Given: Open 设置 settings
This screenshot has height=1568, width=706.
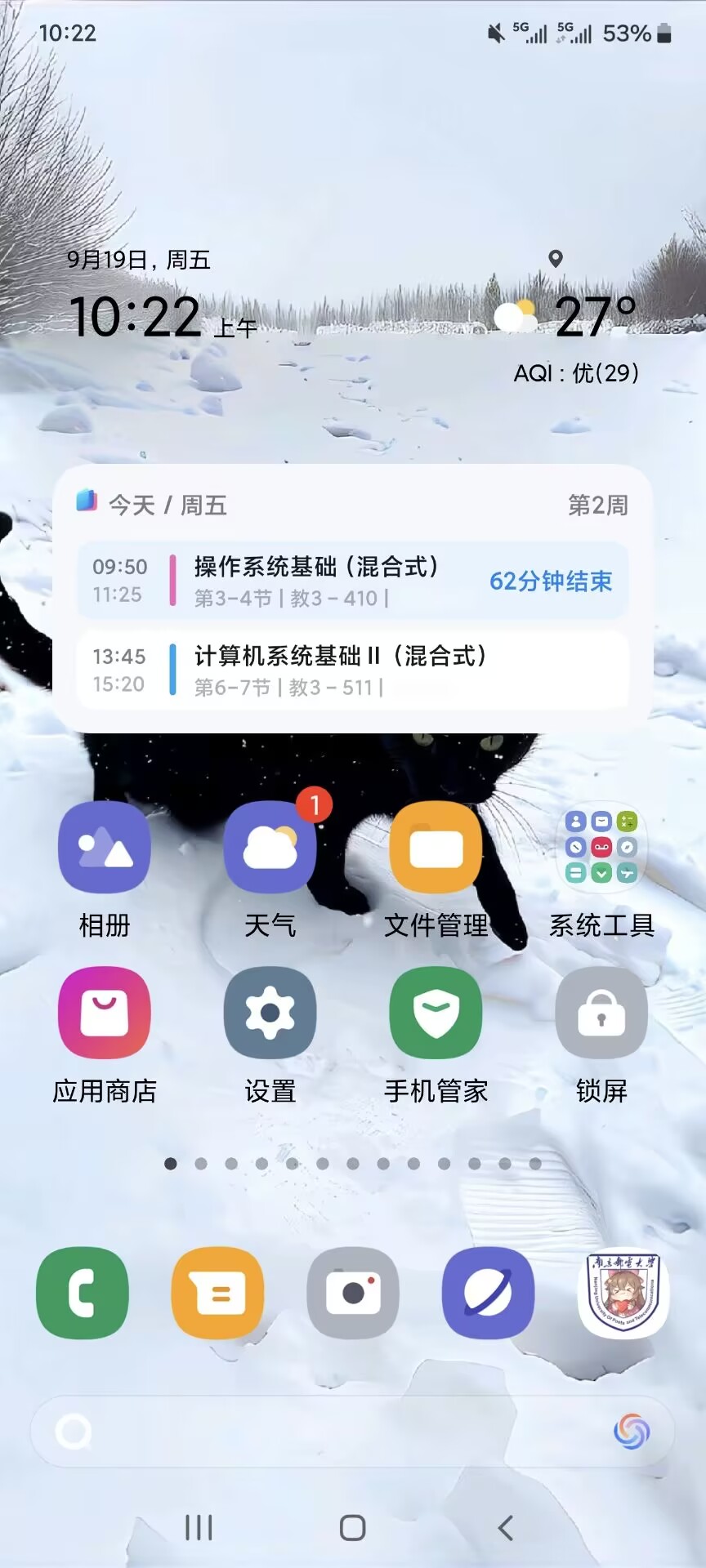Looking at the screenshot, I should tap(270, 1013).
